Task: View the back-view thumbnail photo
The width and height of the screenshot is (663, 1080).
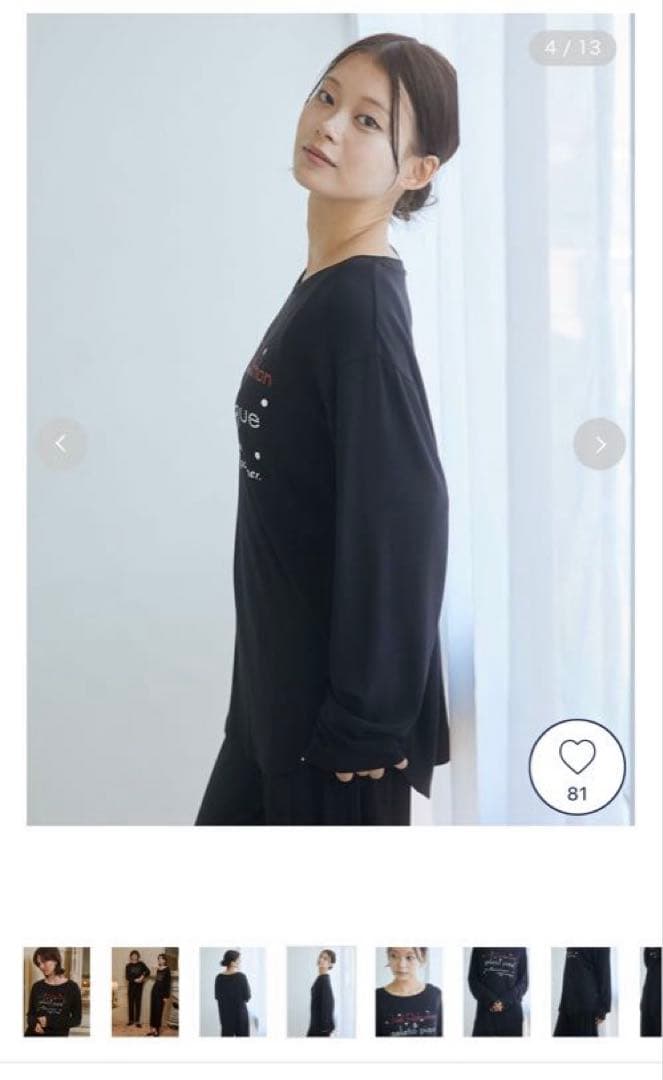Action: pyautogui.click(x=233, y=991)
